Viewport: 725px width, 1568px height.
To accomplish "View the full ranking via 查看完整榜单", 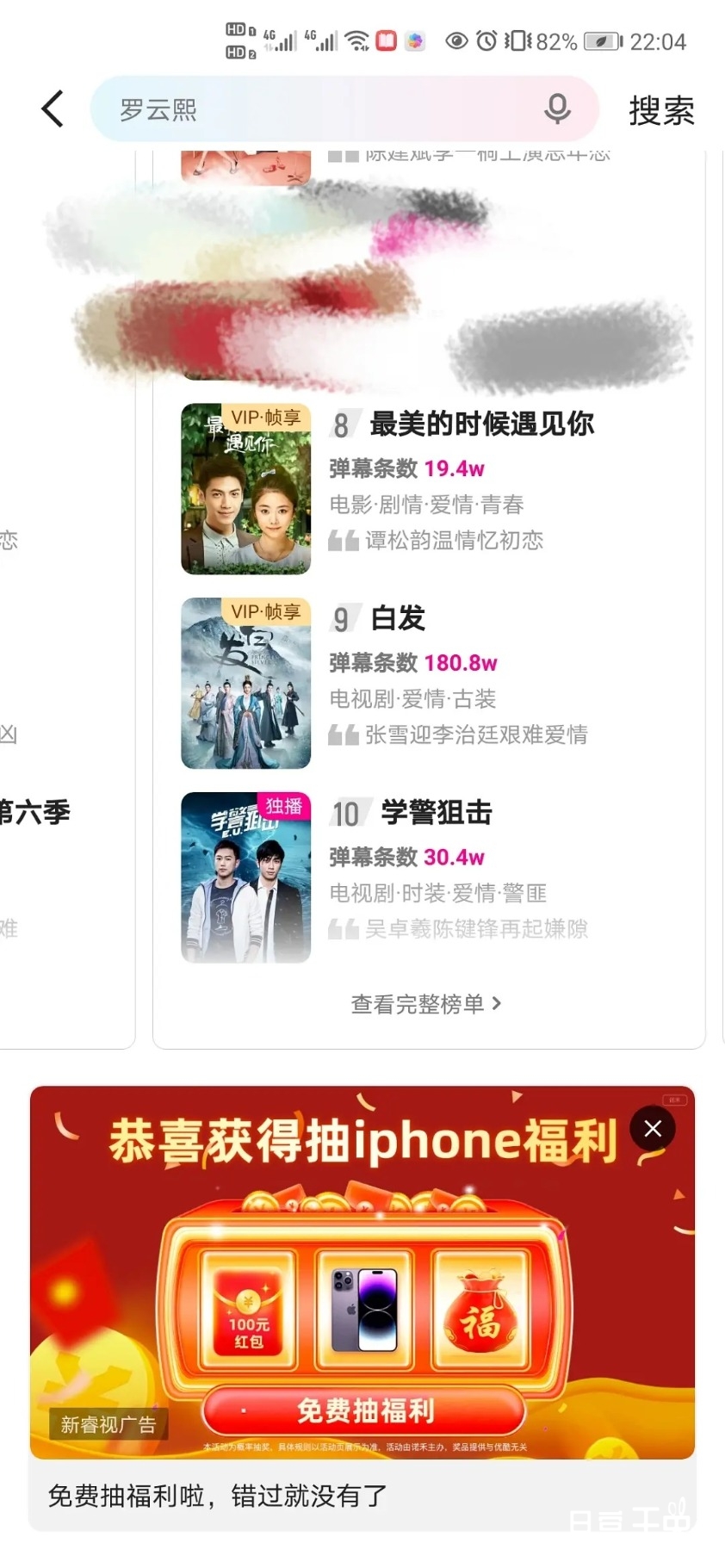I will 425,1004.
